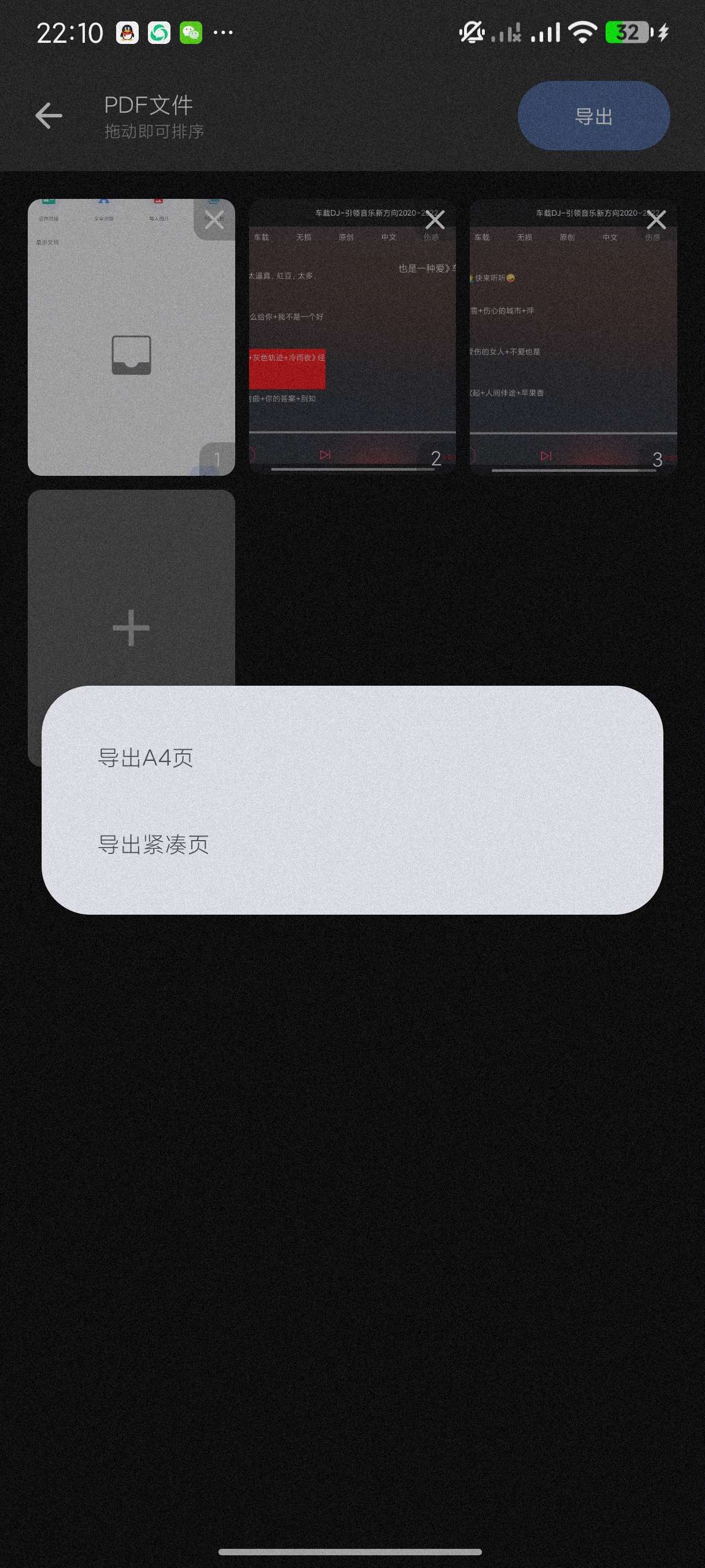Go back with the arrow icon

[49, 116]
